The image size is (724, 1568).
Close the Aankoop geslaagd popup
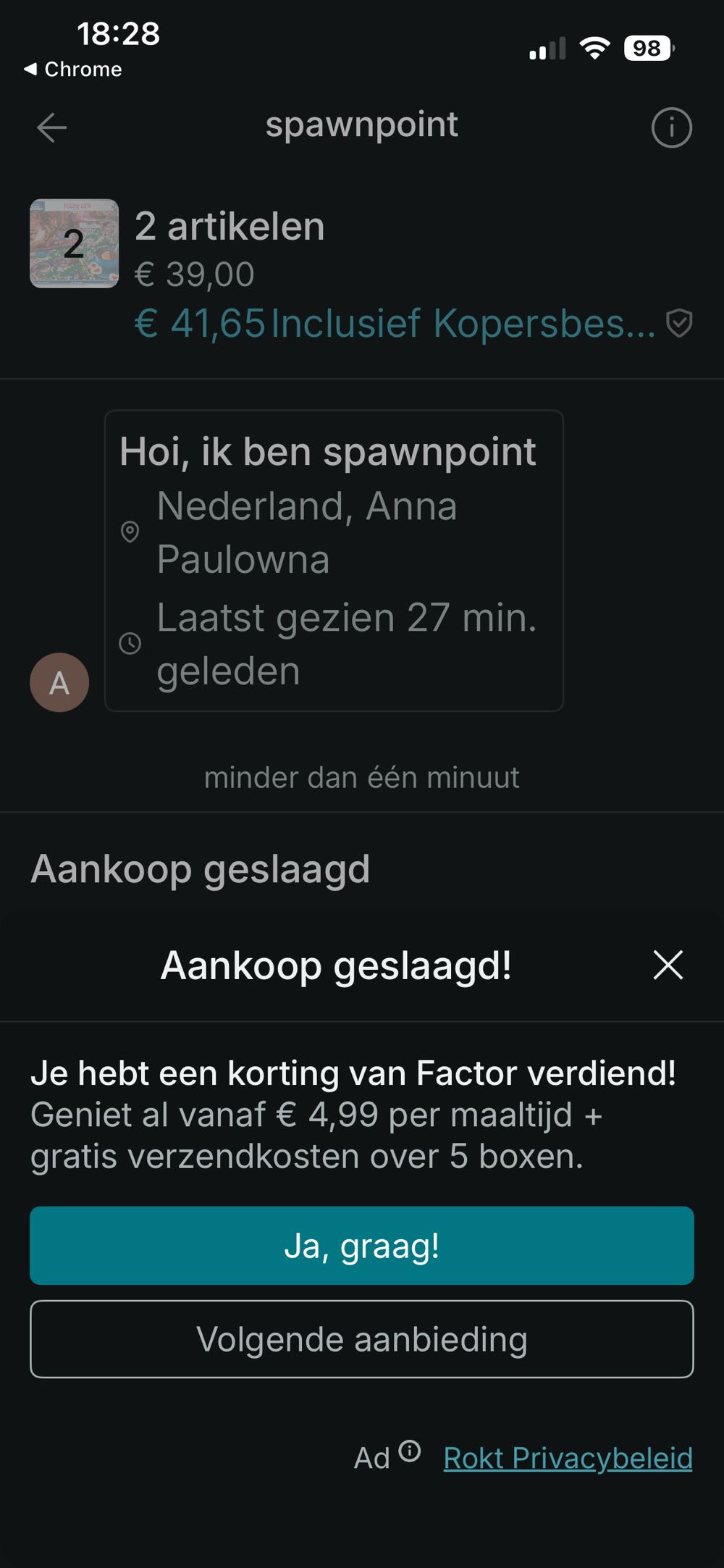point(668,965)
